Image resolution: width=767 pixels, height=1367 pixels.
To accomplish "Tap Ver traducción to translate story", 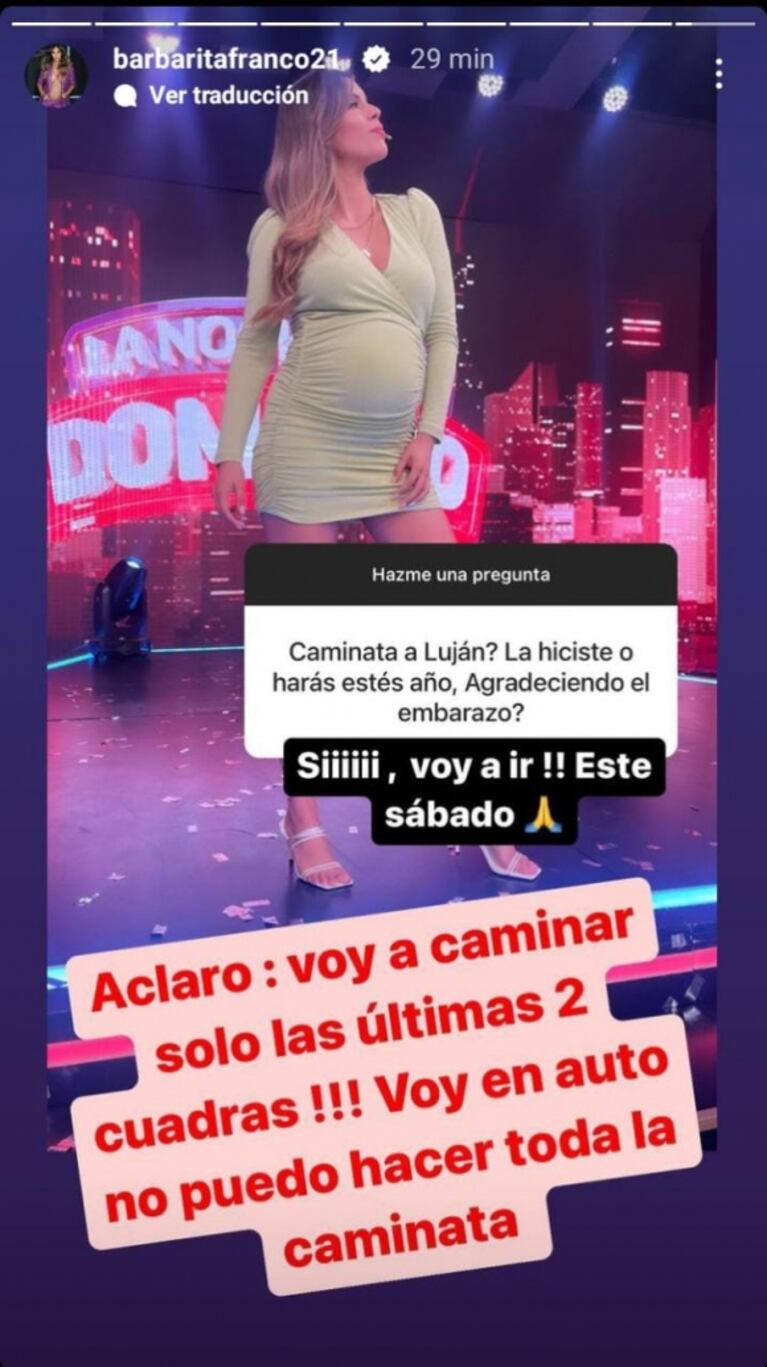I will (228, 95).
